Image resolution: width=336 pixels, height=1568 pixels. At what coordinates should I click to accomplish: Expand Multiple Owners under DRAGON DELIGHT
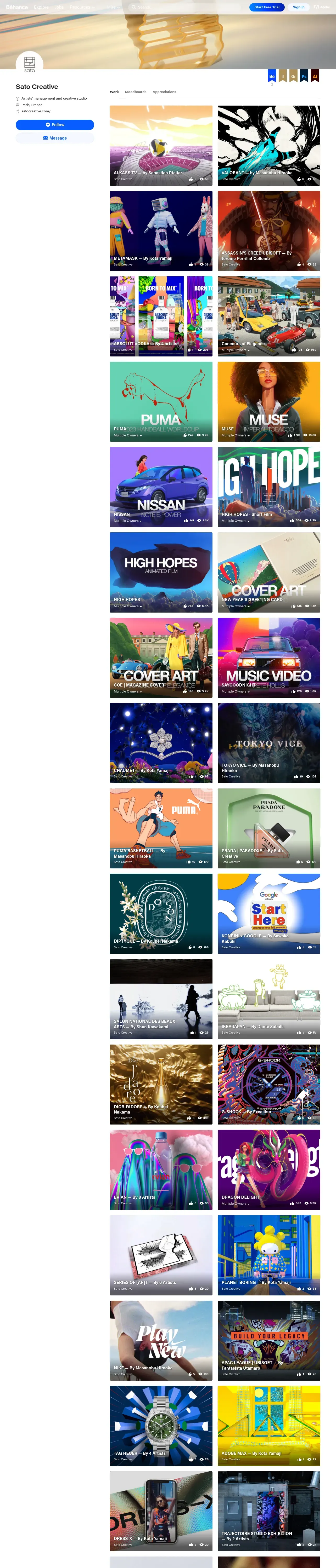click(235, 1203)
